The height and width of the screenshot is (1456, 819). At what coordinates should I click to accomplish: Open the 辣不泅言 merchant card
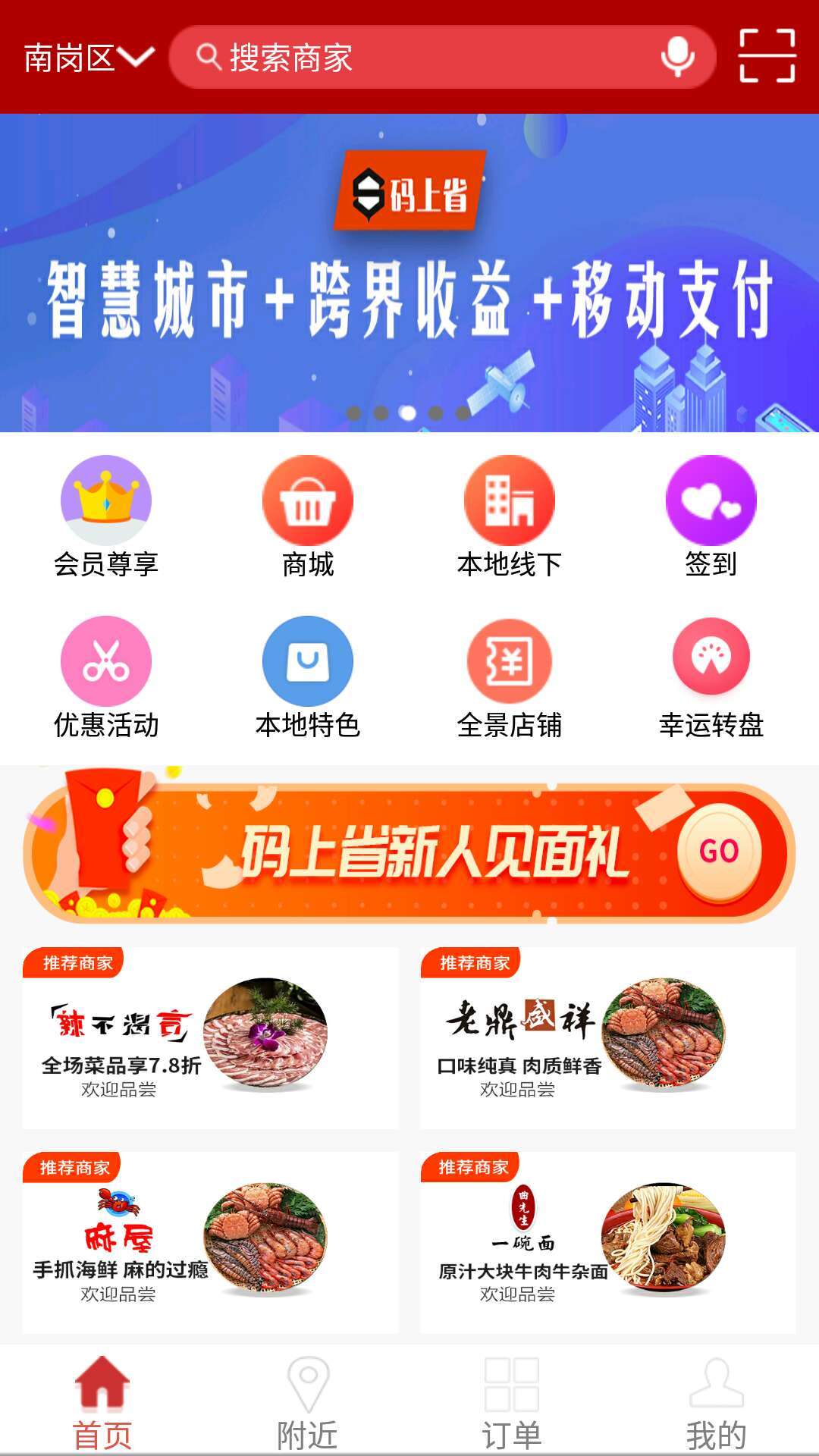pyautogui.click(x=210, y=1038)
